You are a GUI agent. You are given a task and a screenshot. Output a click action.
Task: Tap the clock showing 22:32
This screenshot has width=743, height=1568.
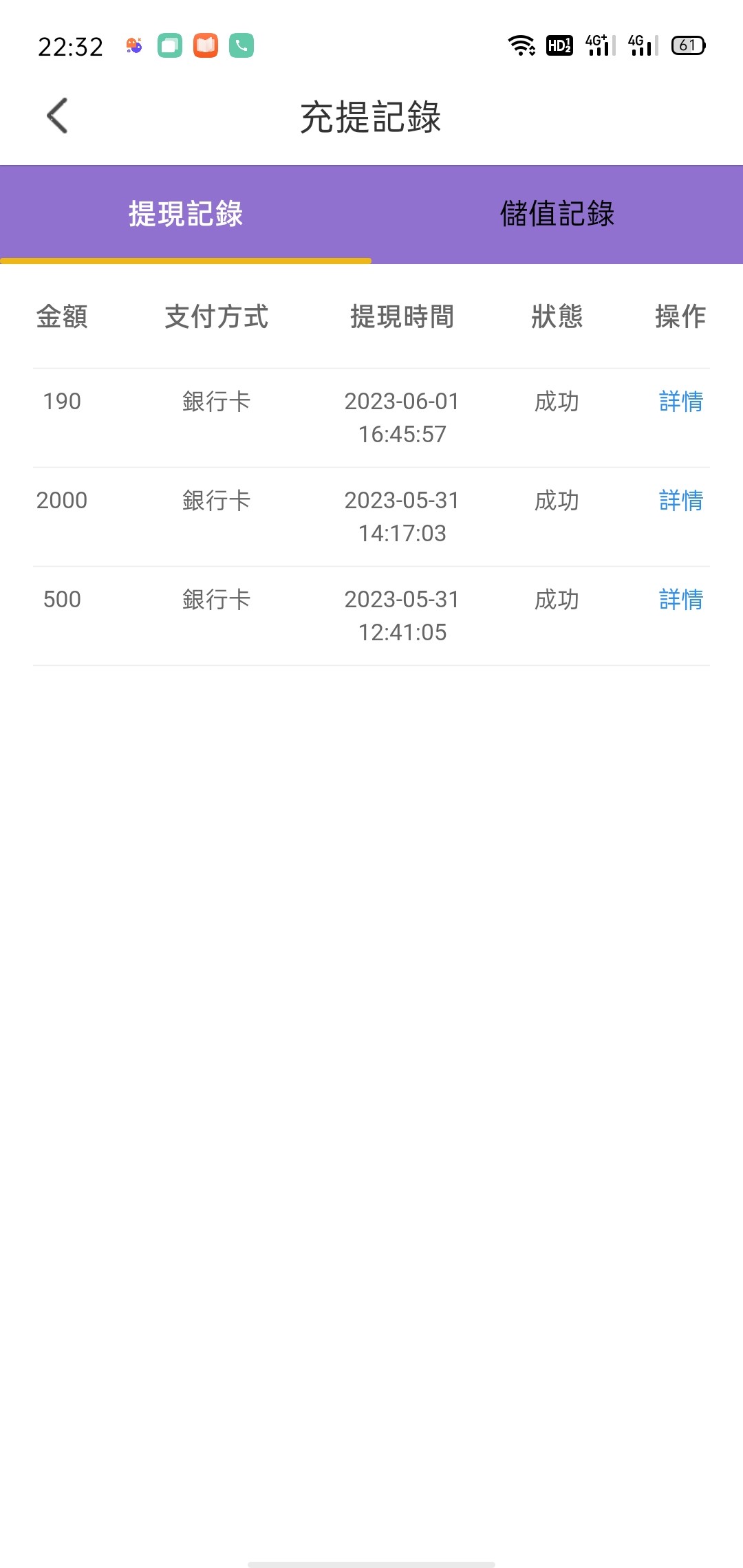pyautogui.click(x=71, y=45)
